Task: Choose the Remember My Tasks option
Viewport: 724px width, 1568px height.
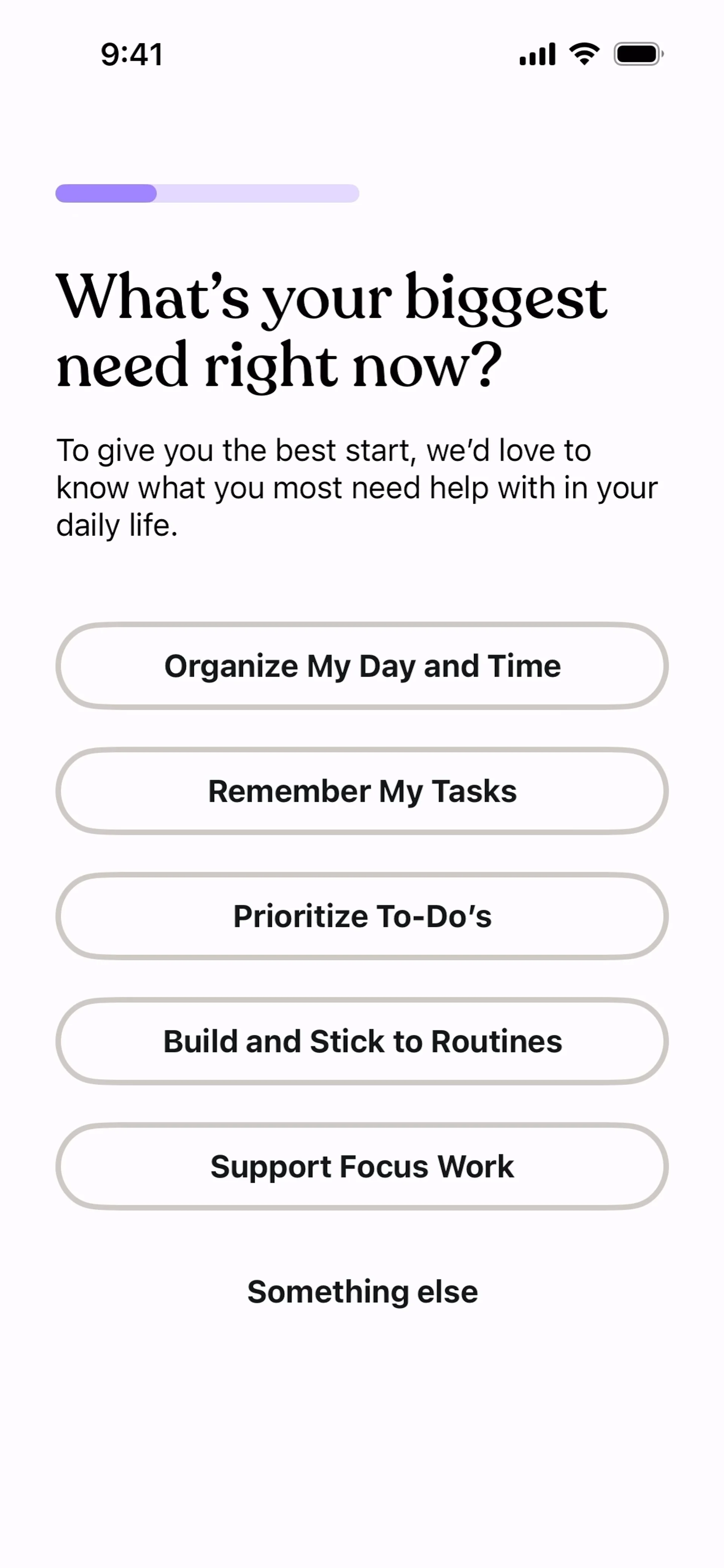Action: (x=362, y=791)
